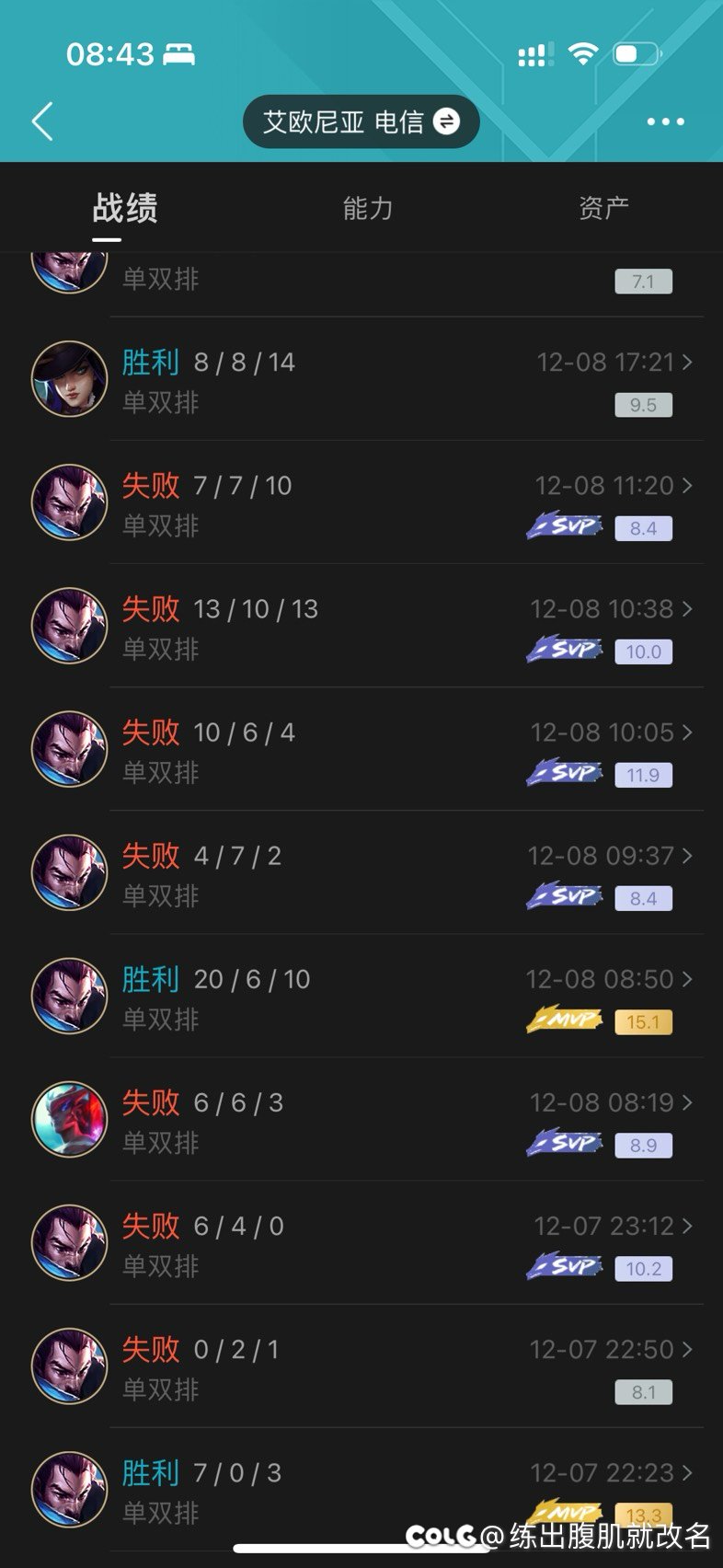The image size is (723, 1568).
Task: View the 6/4/0 match from 12-07 23:12
Action: (361, 1242)
